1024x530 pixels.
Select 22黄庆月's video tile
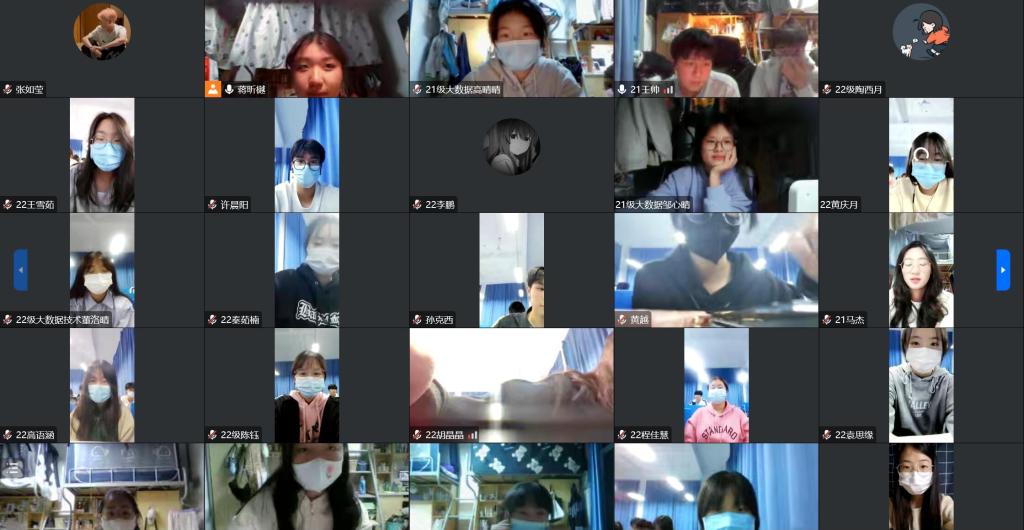click(921, 155)
